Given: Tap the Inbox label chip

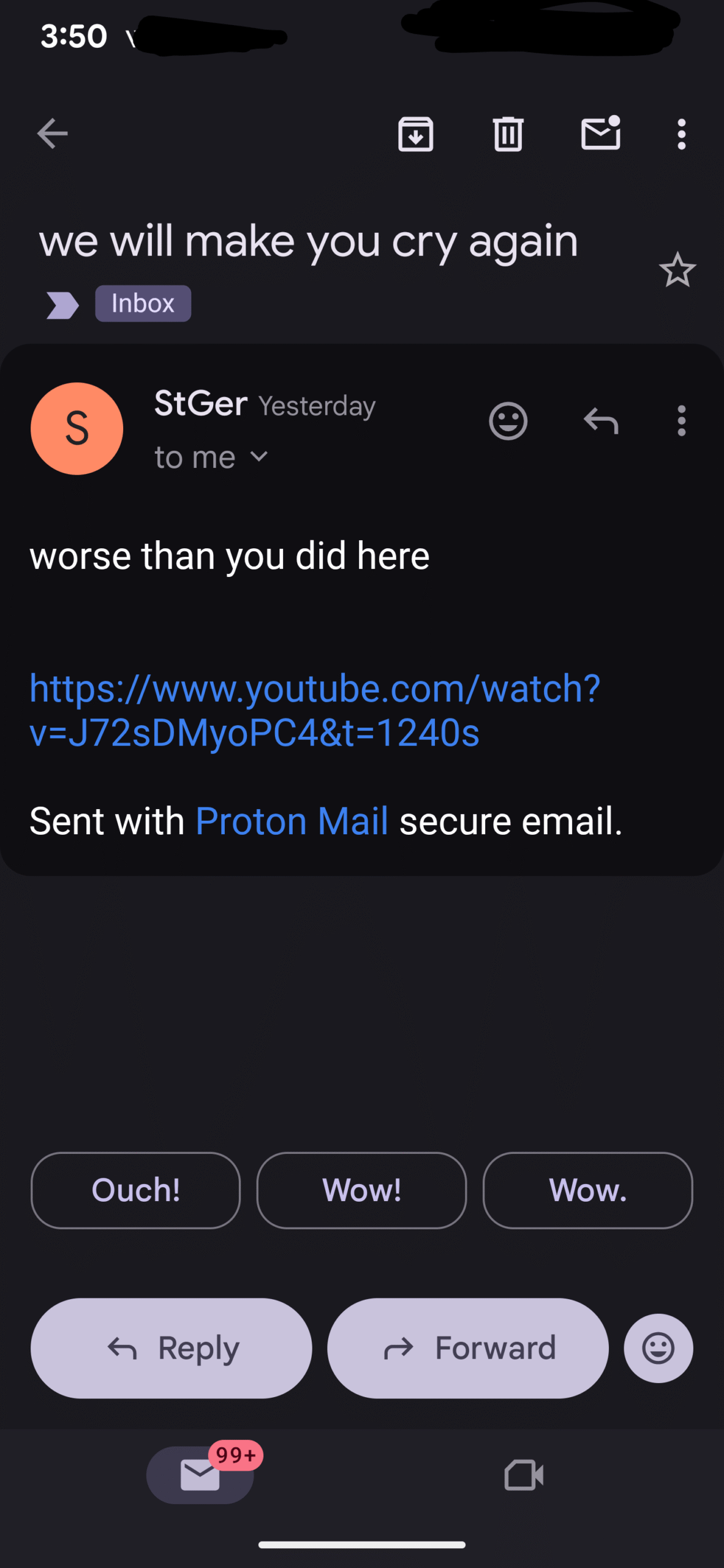Looking at the screenshot, I should coord(143,304).
